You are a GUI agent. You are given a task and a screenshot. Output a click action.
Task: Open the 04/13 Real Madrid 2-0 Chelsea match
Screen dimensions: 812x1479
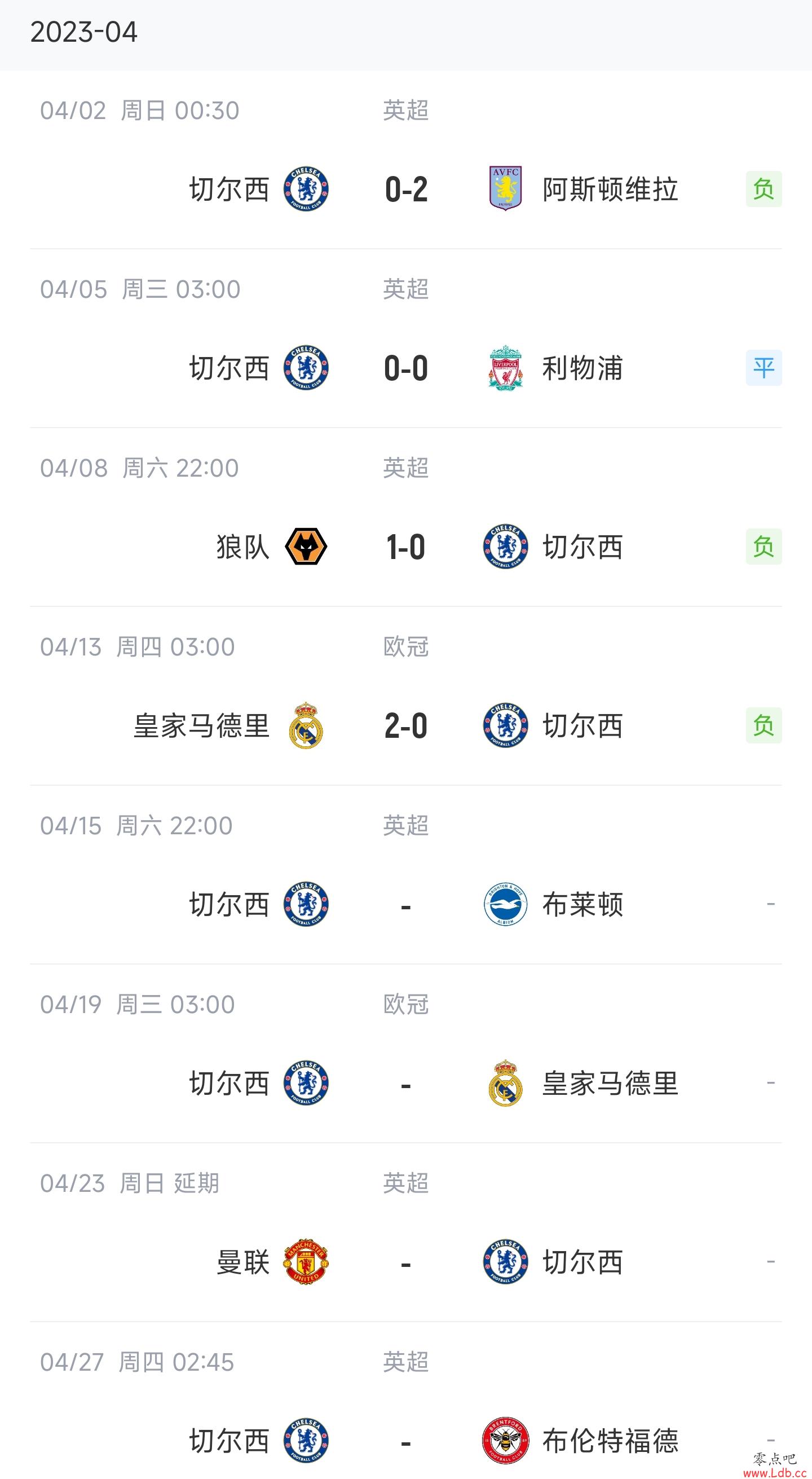tap(405, 696)
